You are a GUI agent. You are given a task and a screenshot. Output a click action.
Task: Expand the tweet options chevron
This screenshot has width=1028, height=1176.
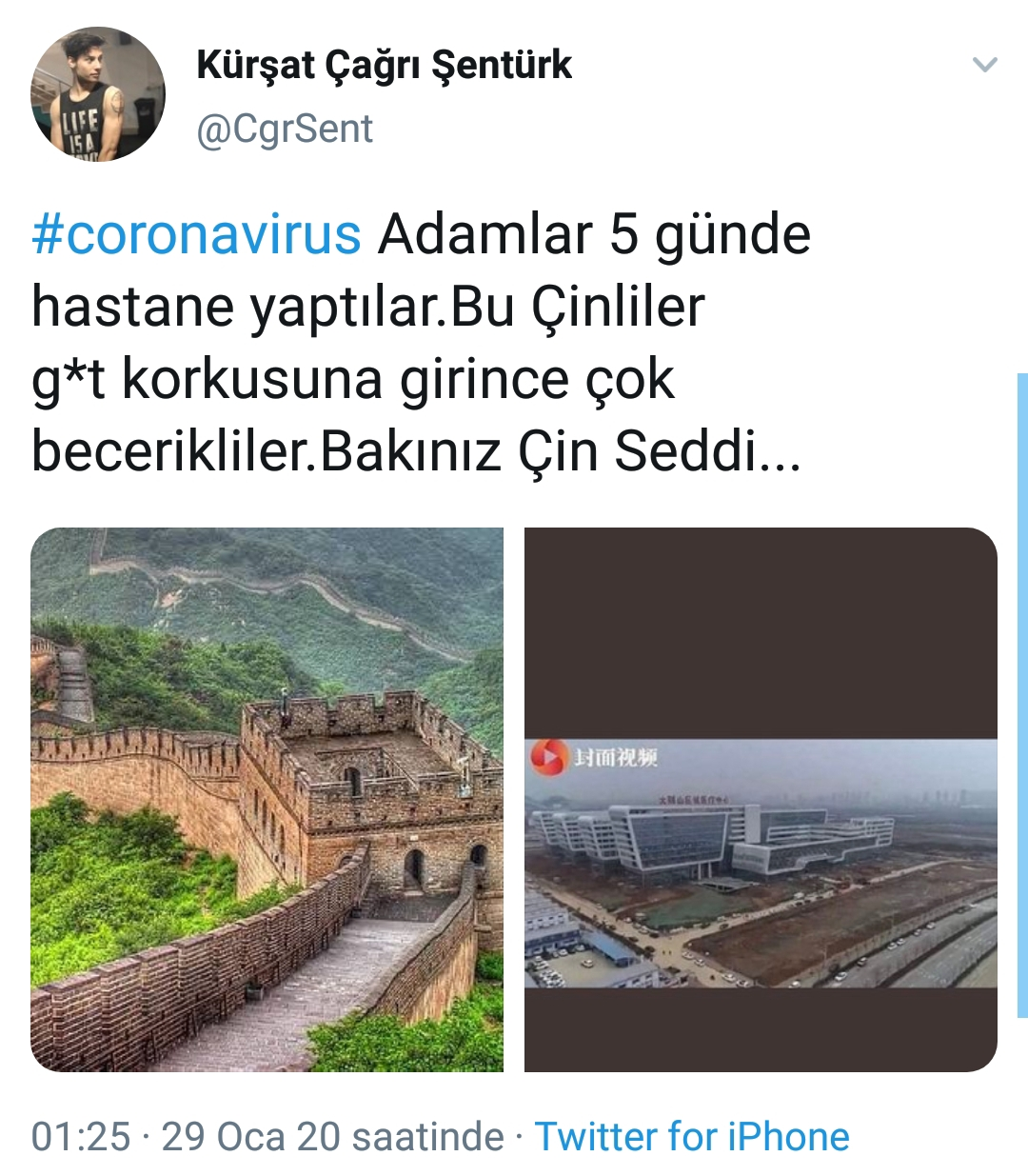[984, 66]
